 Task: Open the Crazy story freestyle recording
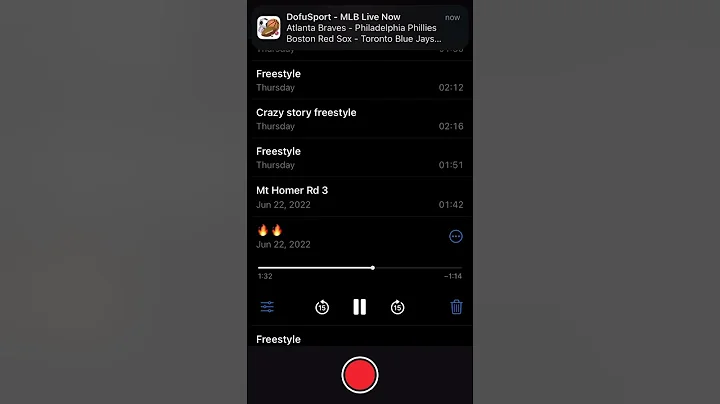coord(360,119)
